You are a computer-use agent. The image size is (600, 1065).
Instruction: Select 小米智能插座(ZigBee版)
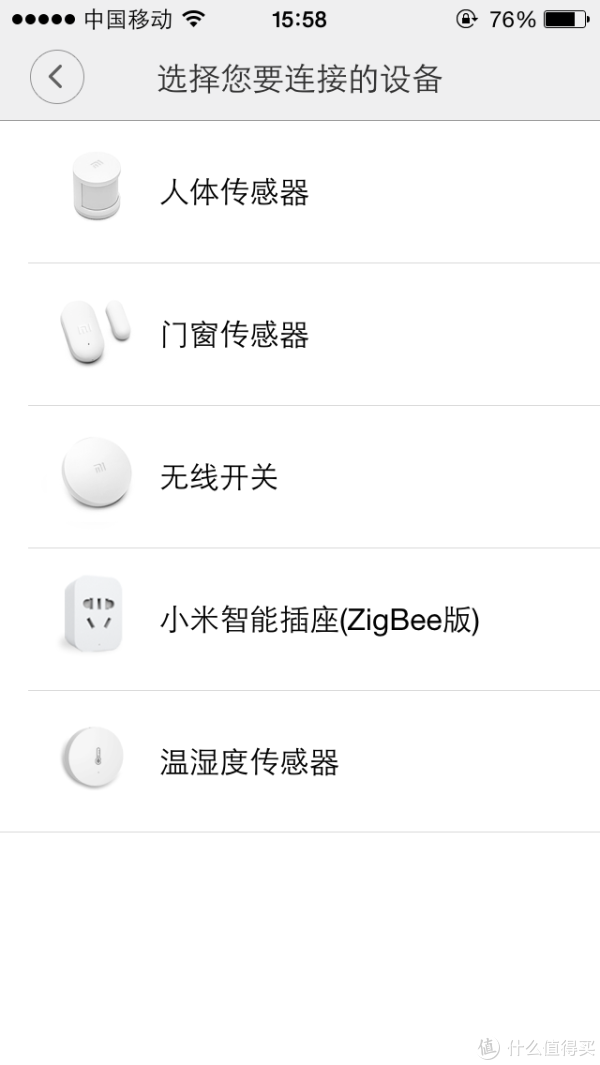pos(300,619)
